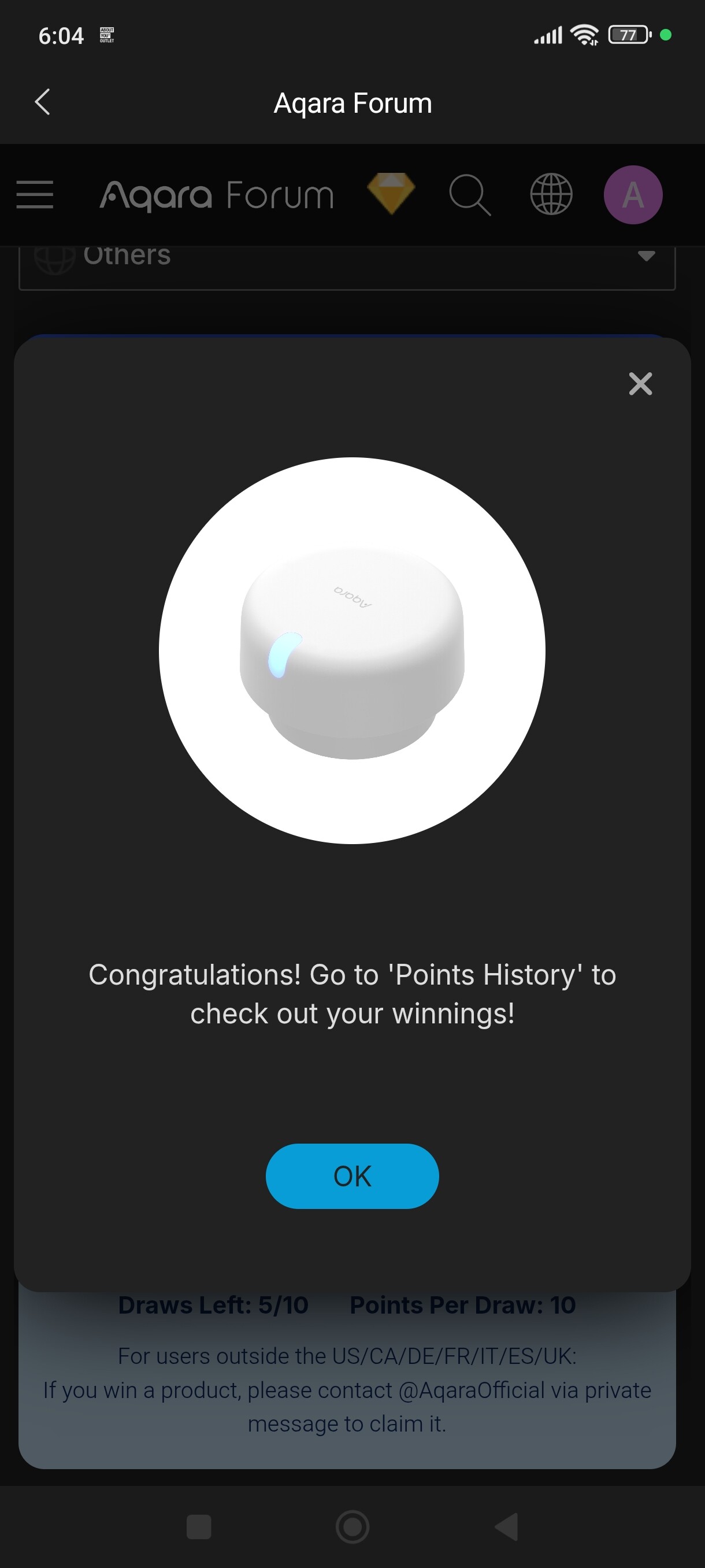Tap the system home button

coord(352,1526)
